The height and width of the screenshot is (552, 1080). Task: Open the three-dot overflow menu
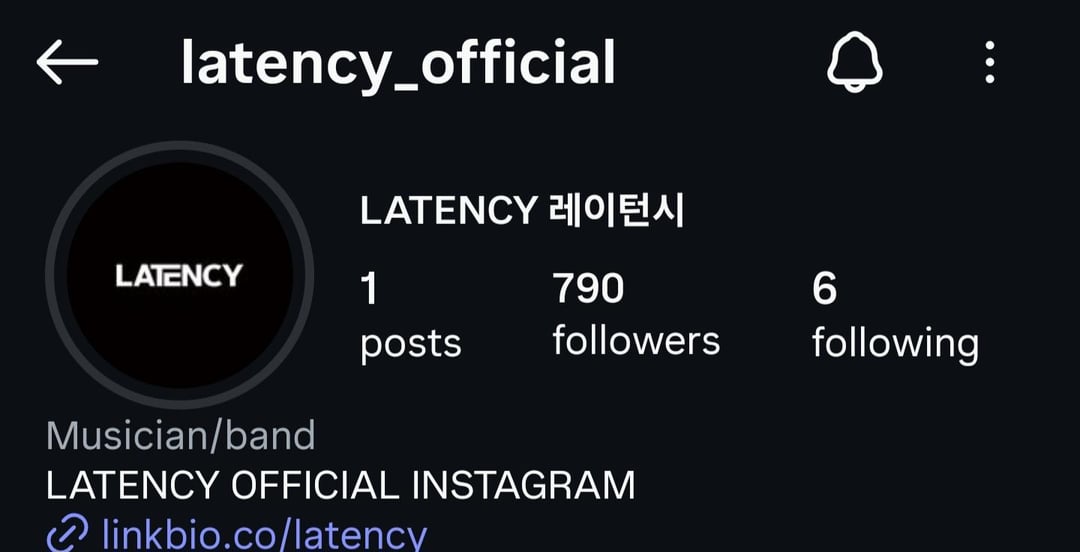[989, 63]
